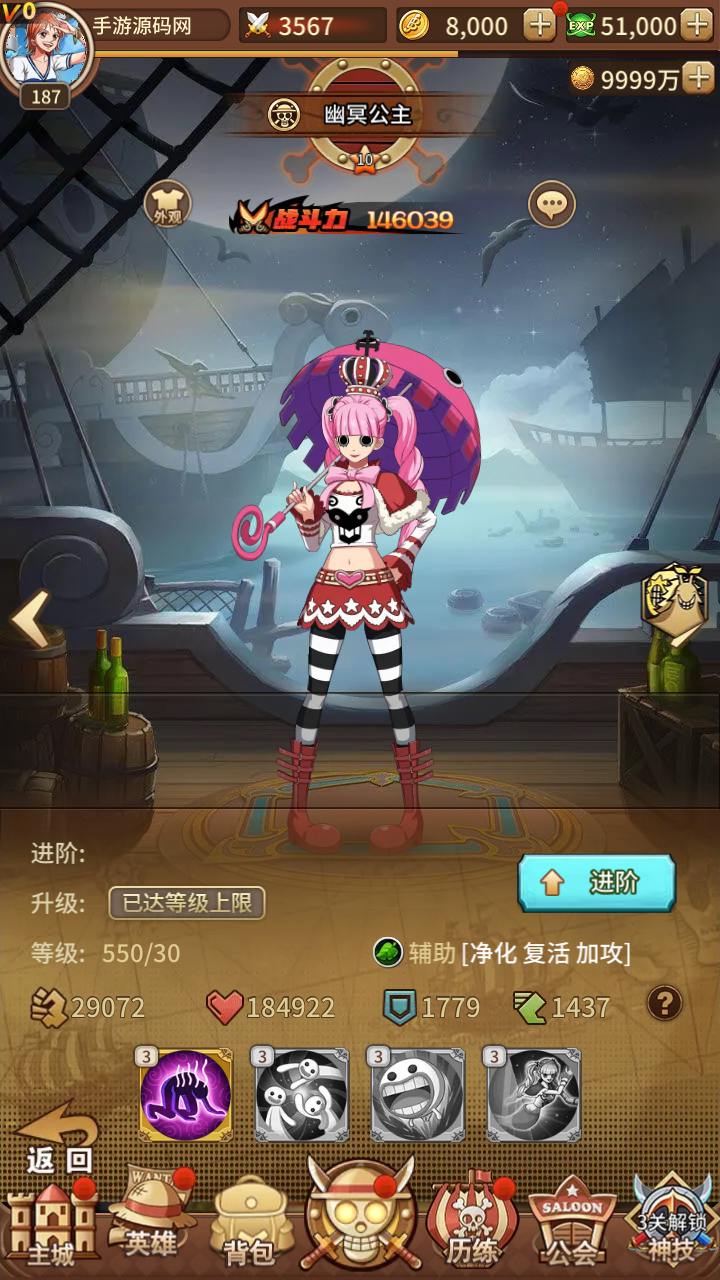Open the 外观 appearance option
The height and width of the screenshot is (1280, 720).
(167, 203)
